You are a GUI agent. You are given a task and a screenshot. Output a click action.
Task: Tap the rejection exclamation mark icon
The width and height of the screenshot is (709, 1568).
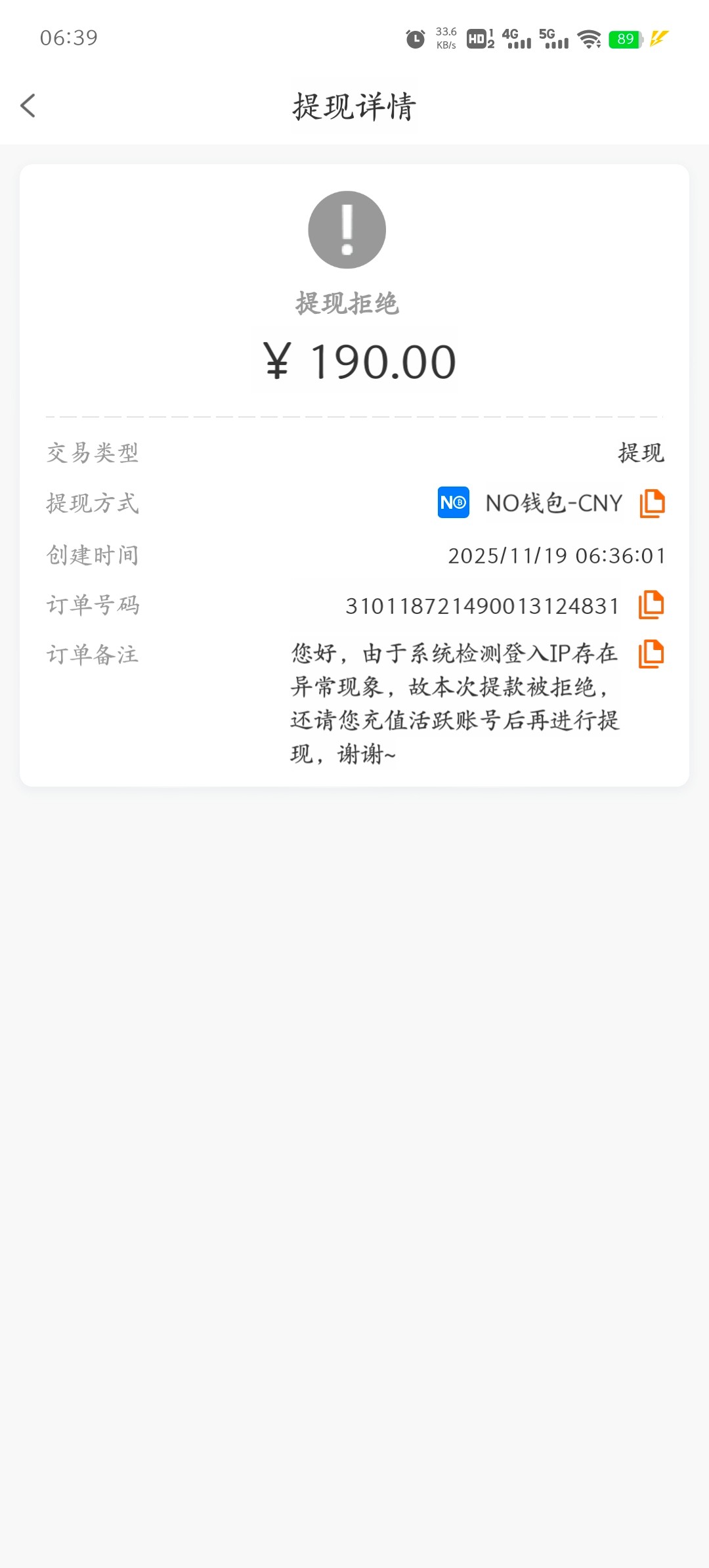(347, 229)
